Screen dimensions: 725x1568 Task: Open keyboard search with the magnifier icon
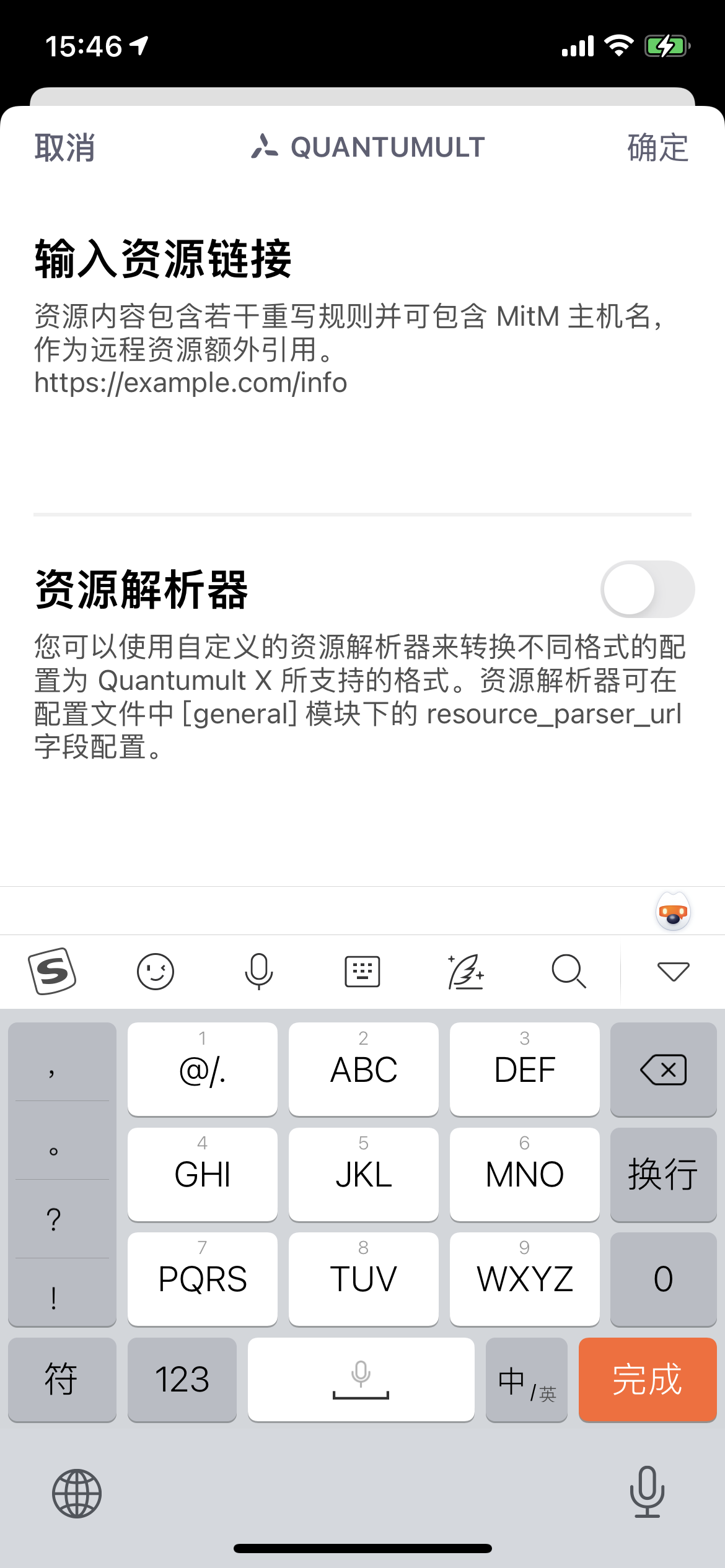[568, 971]
